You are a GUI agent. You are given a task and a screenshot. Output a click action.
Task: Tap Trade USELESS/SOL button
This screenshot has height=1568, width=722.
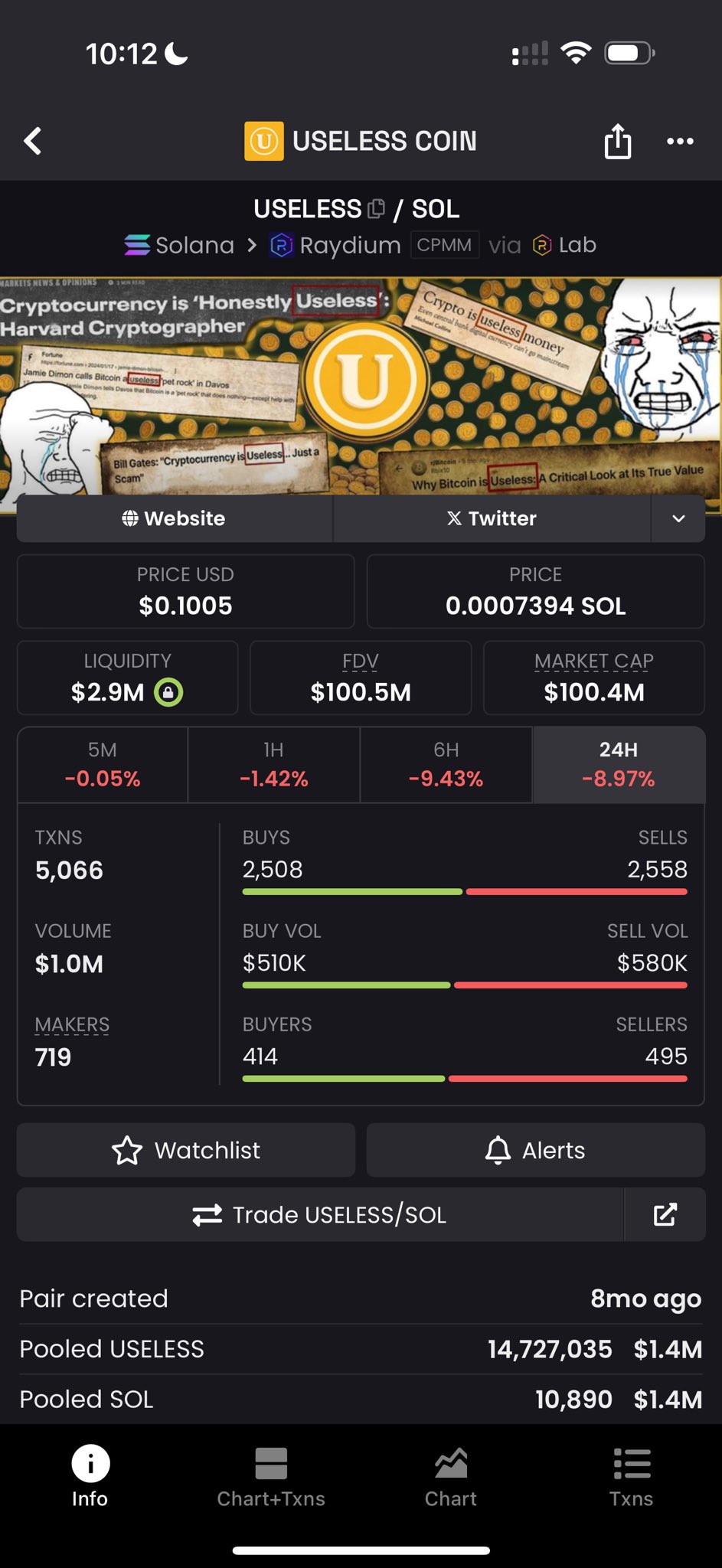click(x=320, y=1215)
